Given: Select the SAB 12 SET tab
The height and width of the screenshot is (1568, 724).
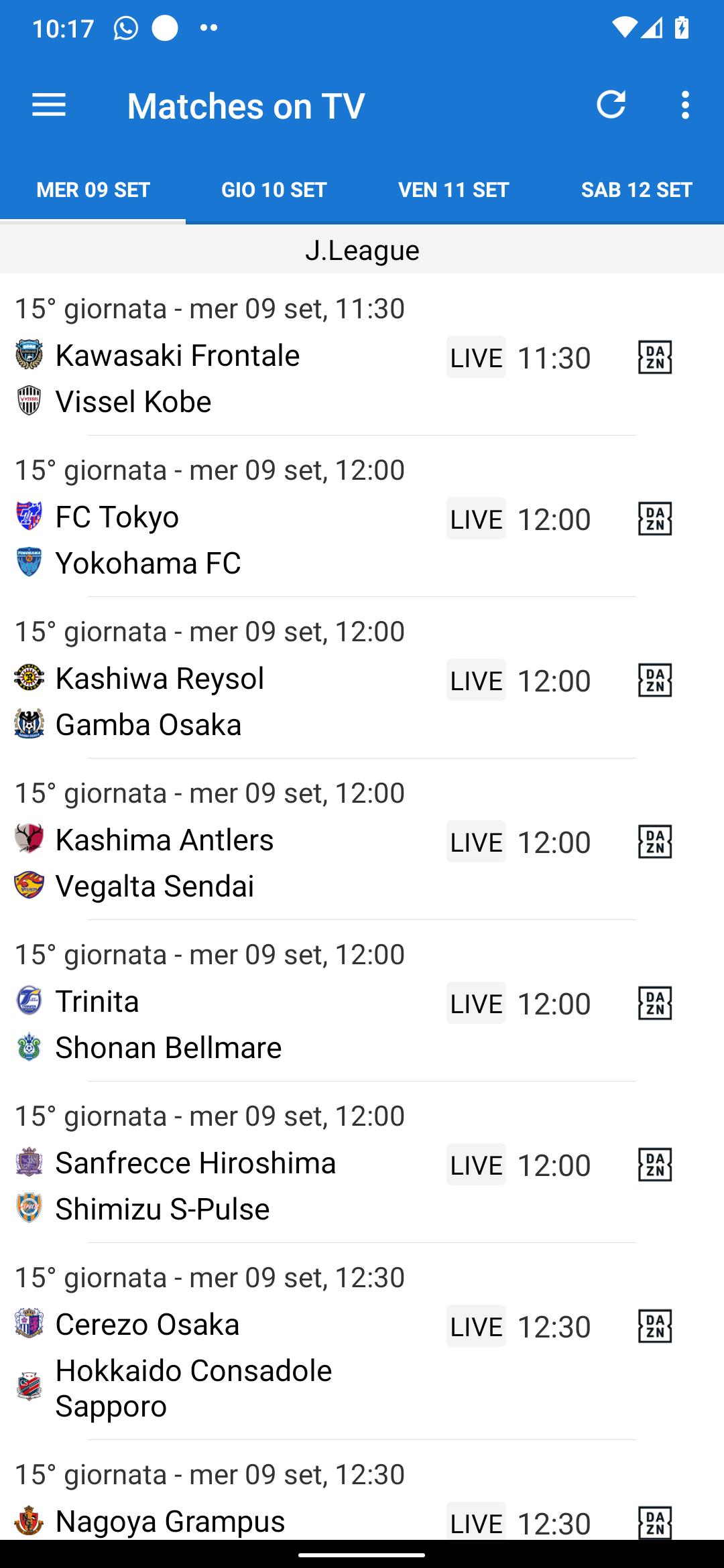Looking at the screenshot, I should pos(636,190).
